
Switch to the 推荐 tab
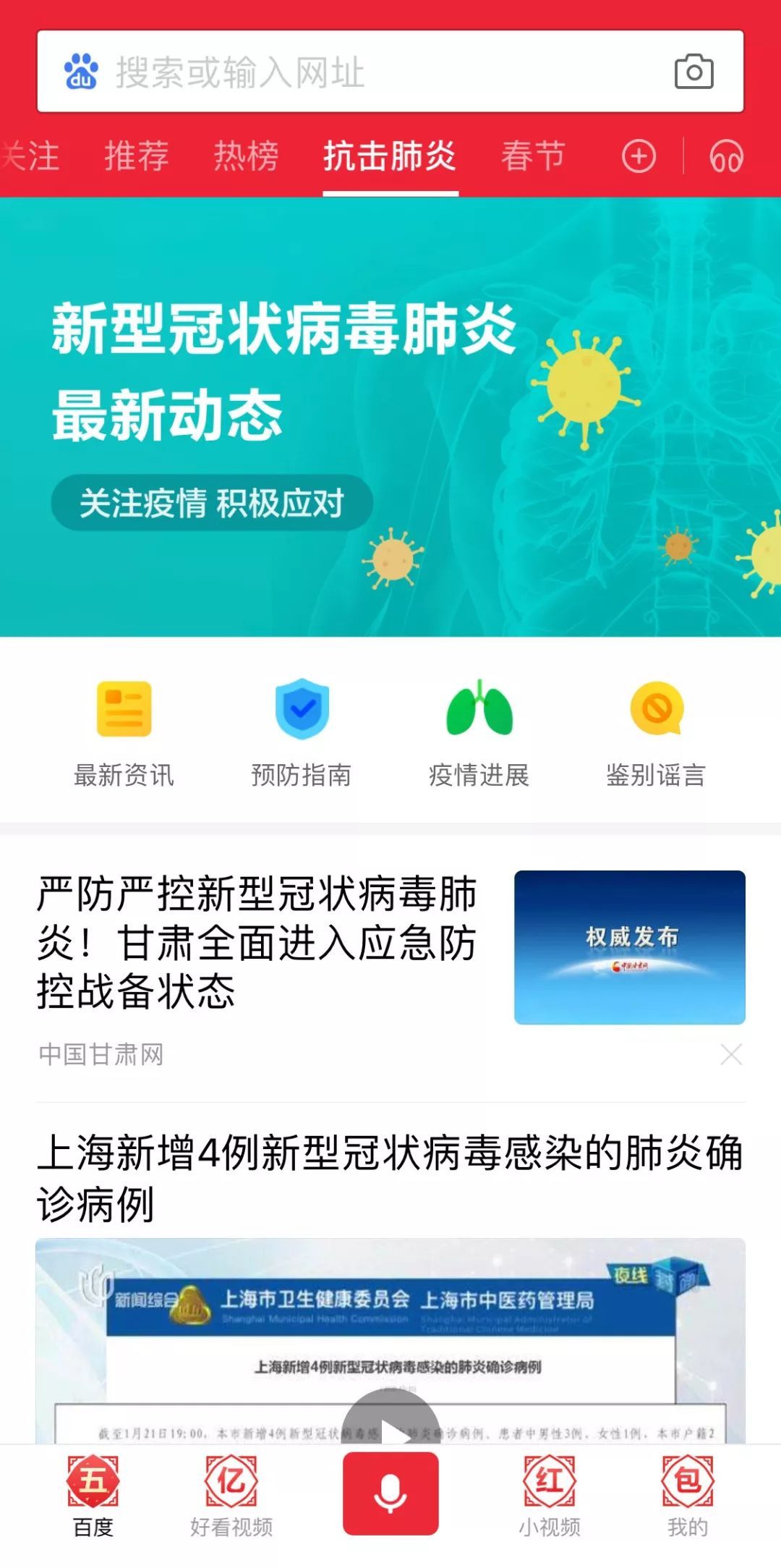(x=137, y=156)
